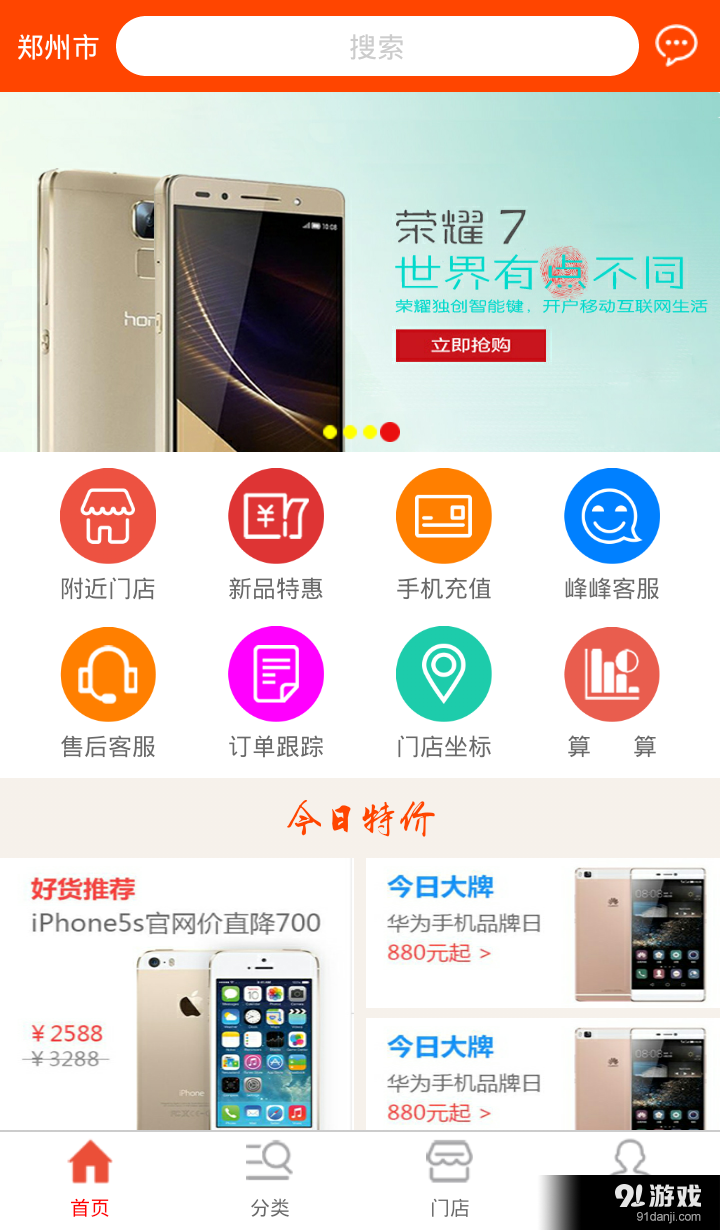Open 售后客服 after-sales support
The height and width of the screenshot is (1230, 720).
[x=108, y=673]
